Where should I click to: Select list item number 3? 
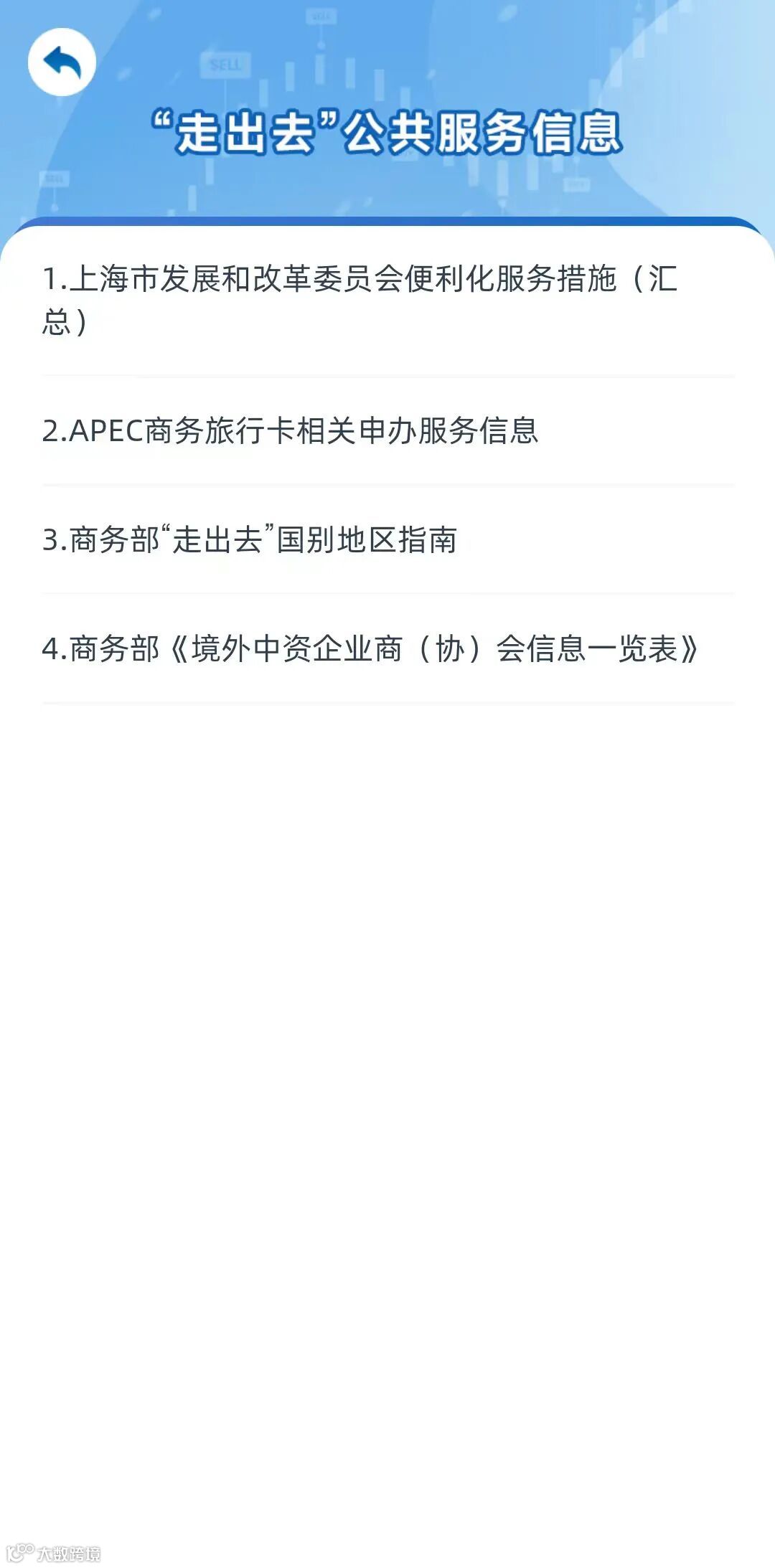point(251,542)
